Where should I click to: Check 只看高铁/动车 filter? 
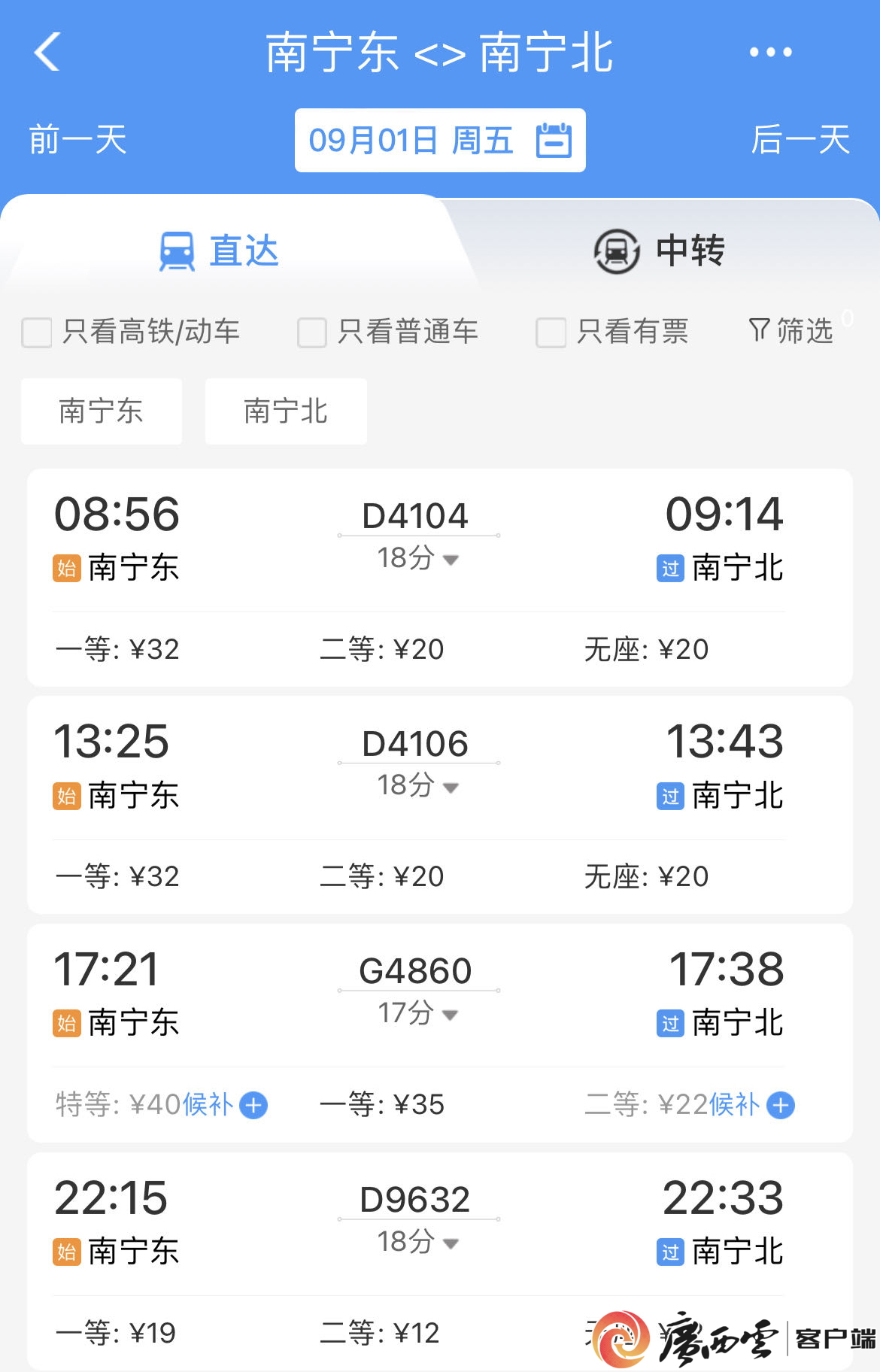(x=37, y=332)
